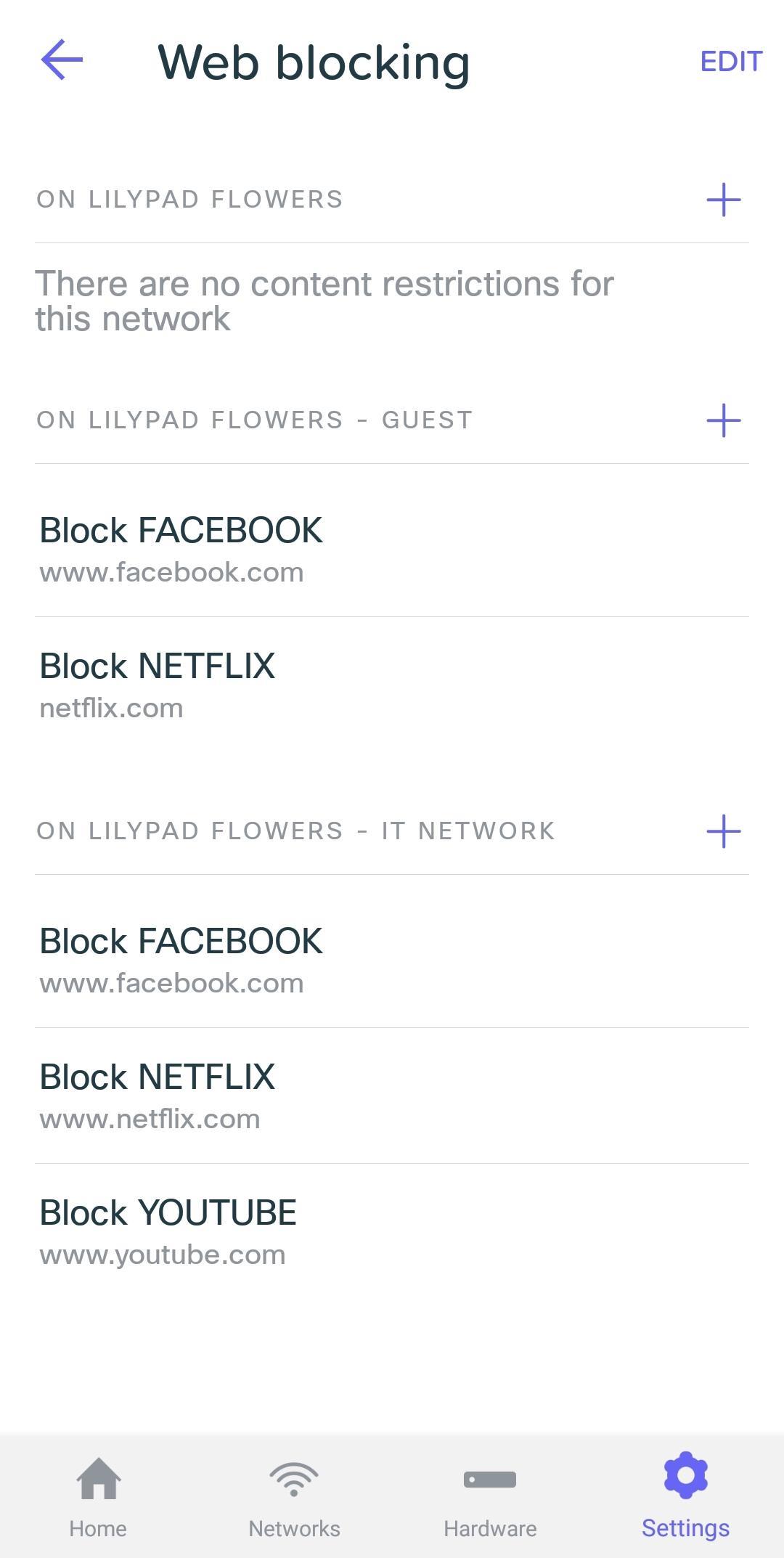Switch to the Networks tab

[294, 1497]
